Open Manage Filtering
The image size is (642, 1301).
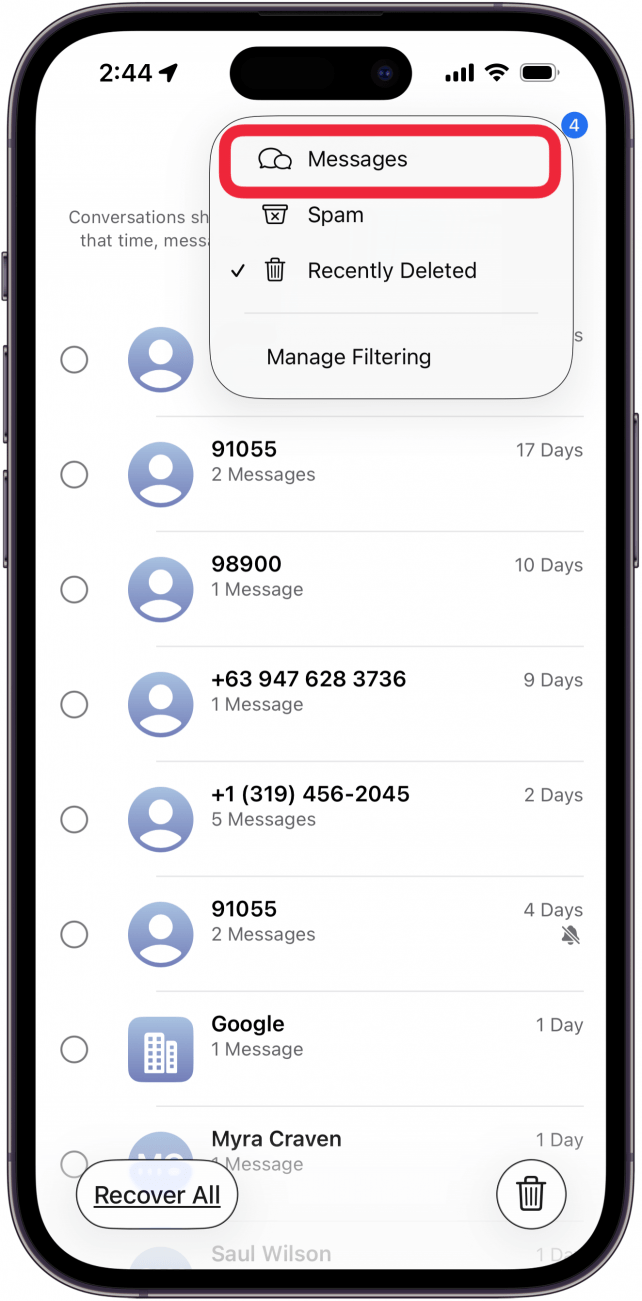(349, 357)
